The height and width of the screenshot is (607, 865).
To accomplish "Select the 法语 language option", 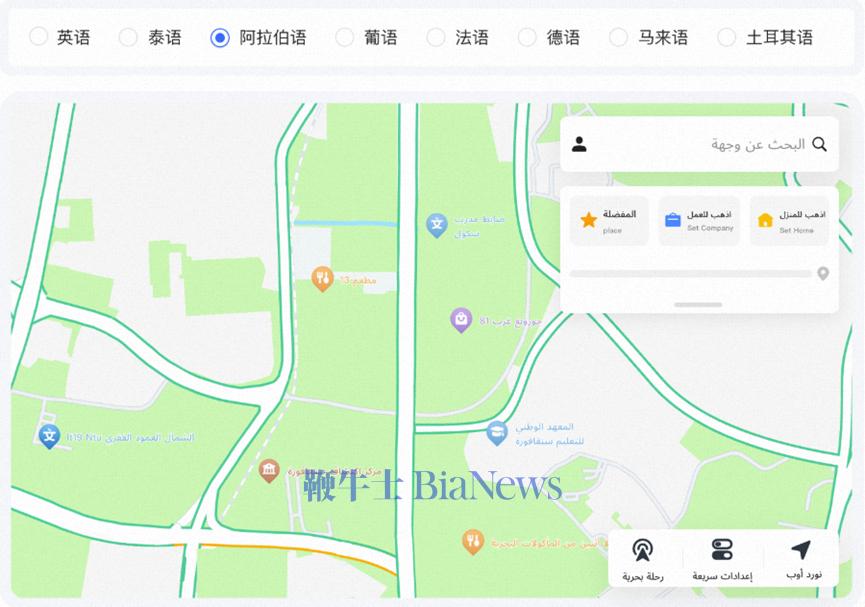I will [436, 37].
